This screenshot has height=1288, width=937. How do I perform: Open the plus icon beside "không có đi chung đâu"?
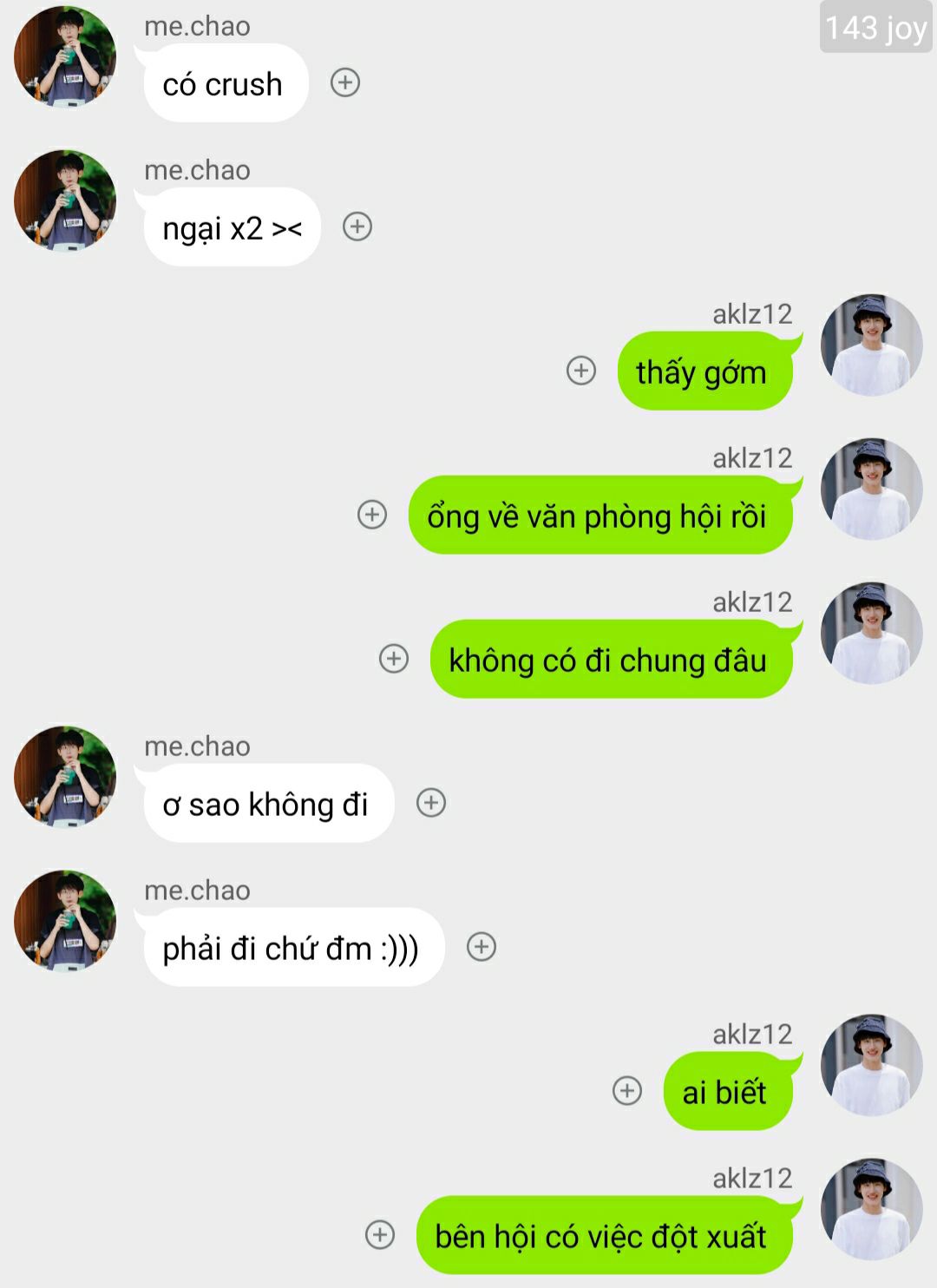click(394, 659)
